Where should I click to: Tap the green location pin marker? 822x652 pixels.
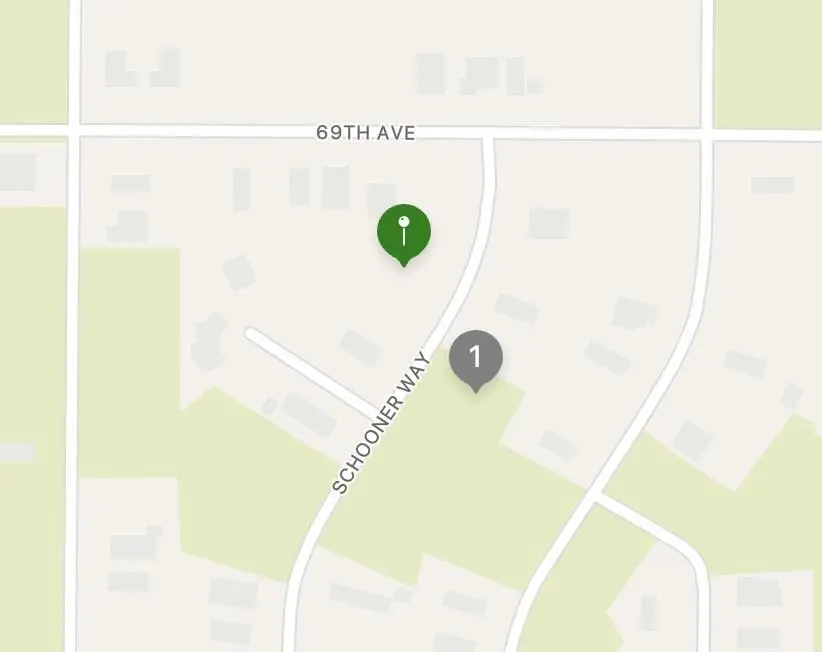point(404,232)
